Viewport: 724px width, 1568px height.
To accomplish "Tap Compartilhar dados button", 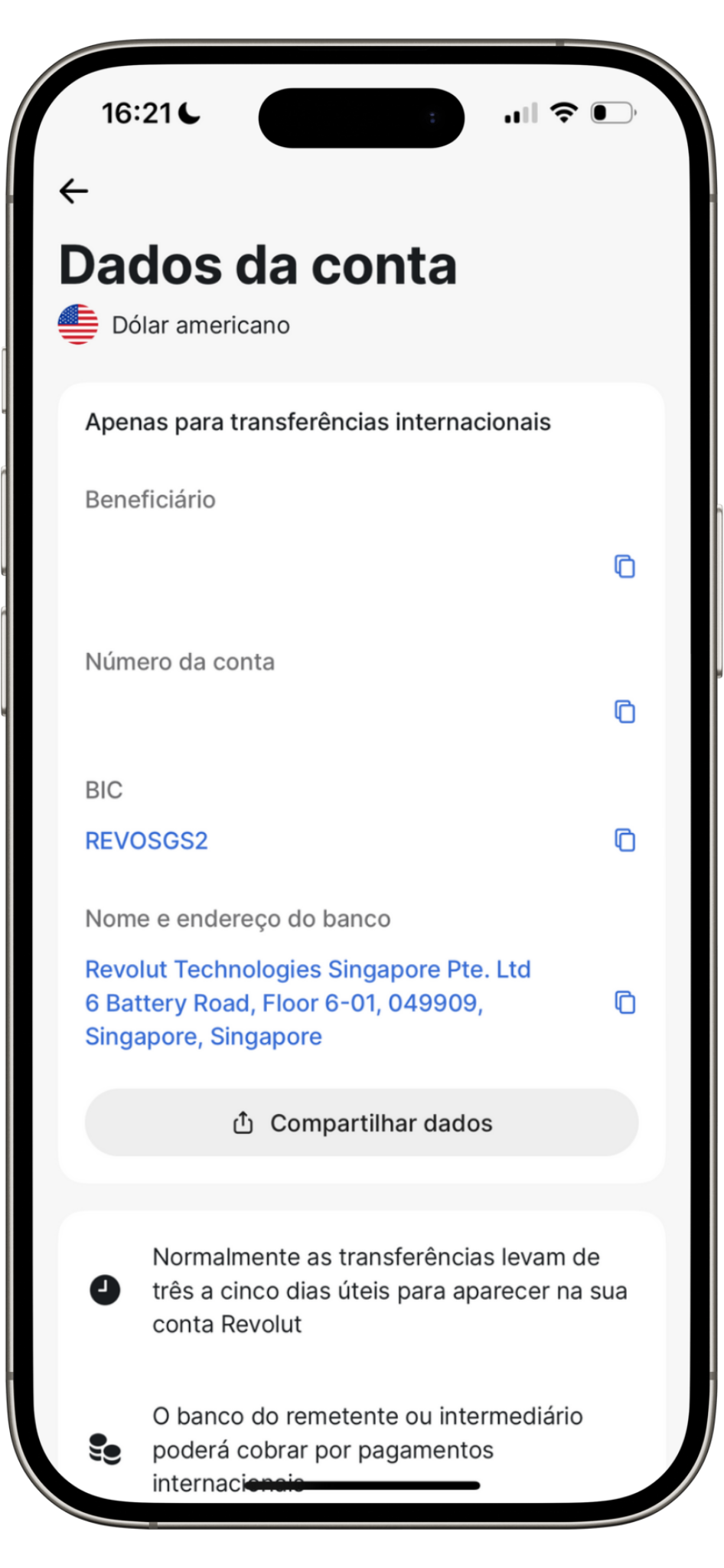I will coord(361,1123).
